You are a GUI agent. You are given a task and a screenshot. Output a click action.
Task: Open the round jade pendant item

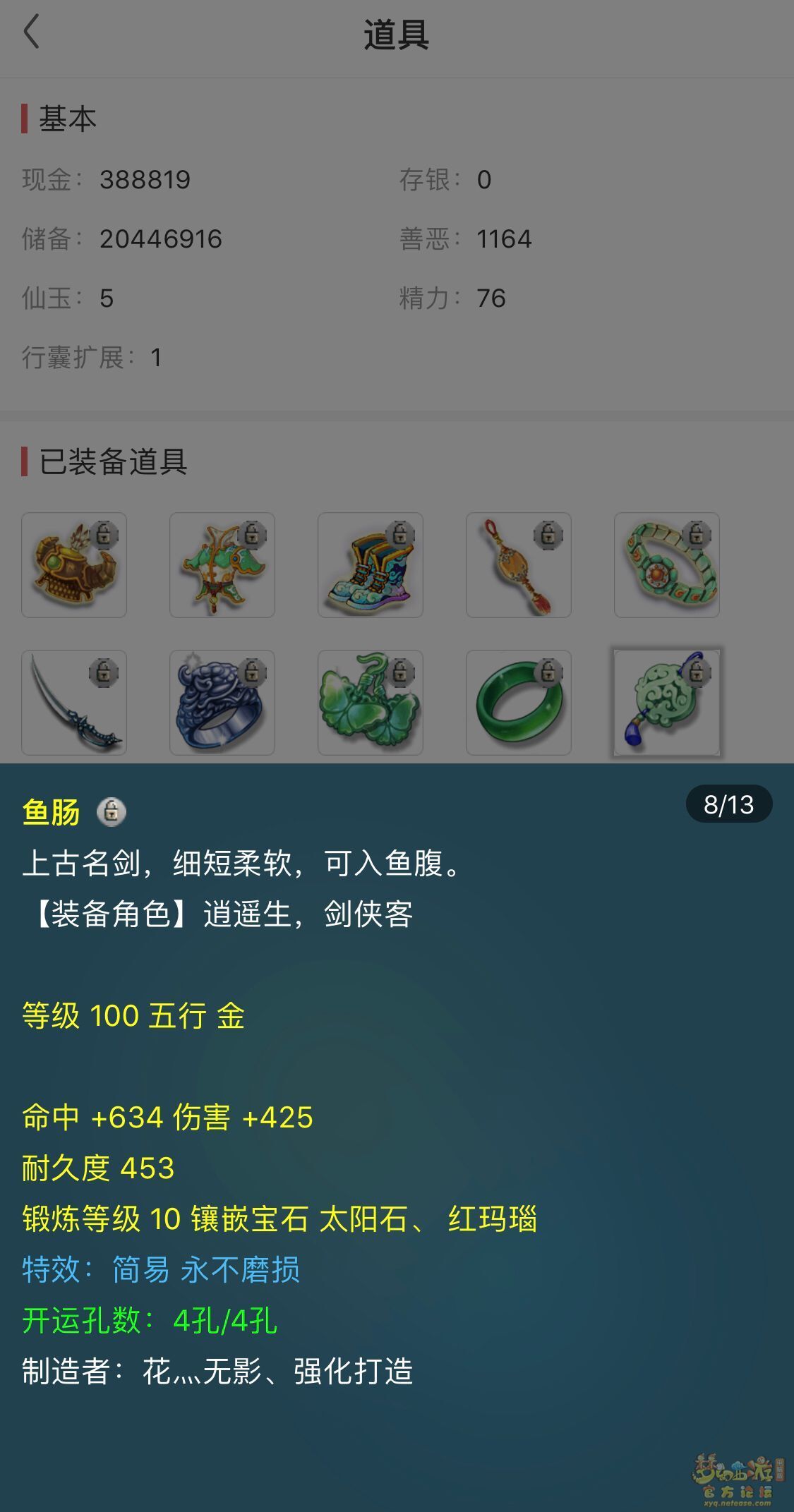(x=667, y=703)
